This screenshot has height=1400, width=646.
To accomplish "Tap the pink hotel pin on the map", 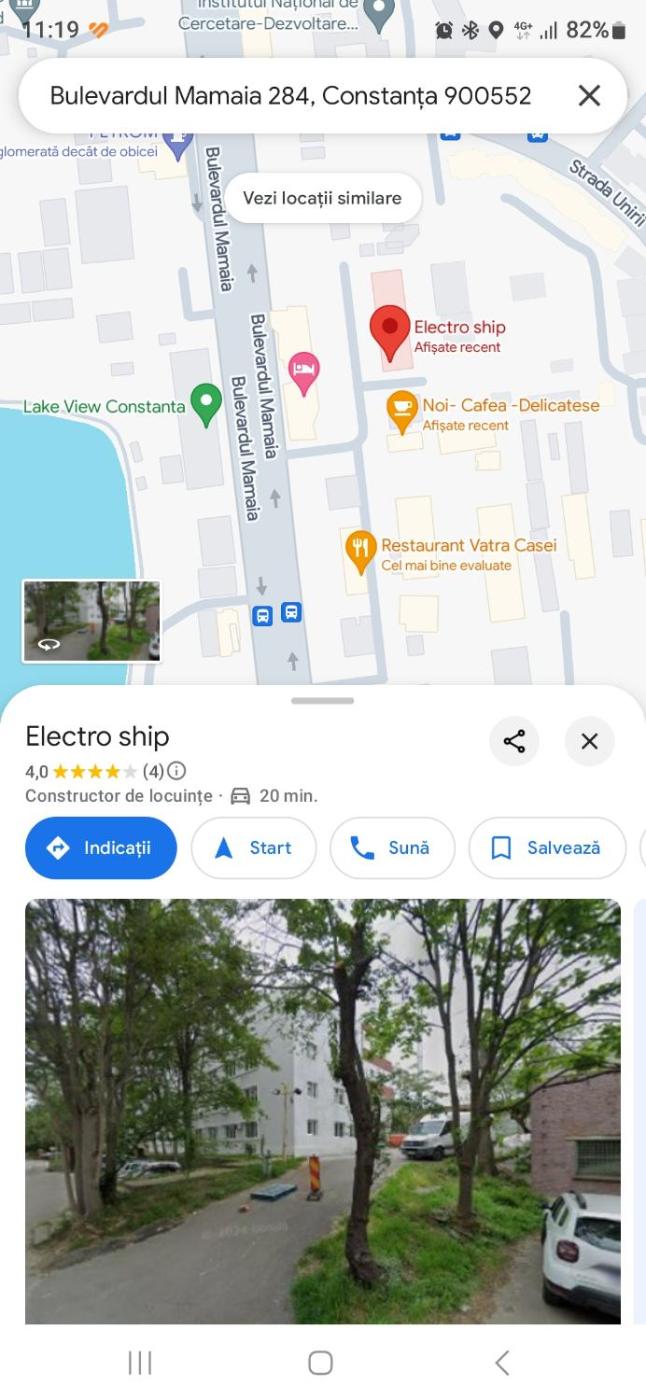I will (x=304, y=372).
